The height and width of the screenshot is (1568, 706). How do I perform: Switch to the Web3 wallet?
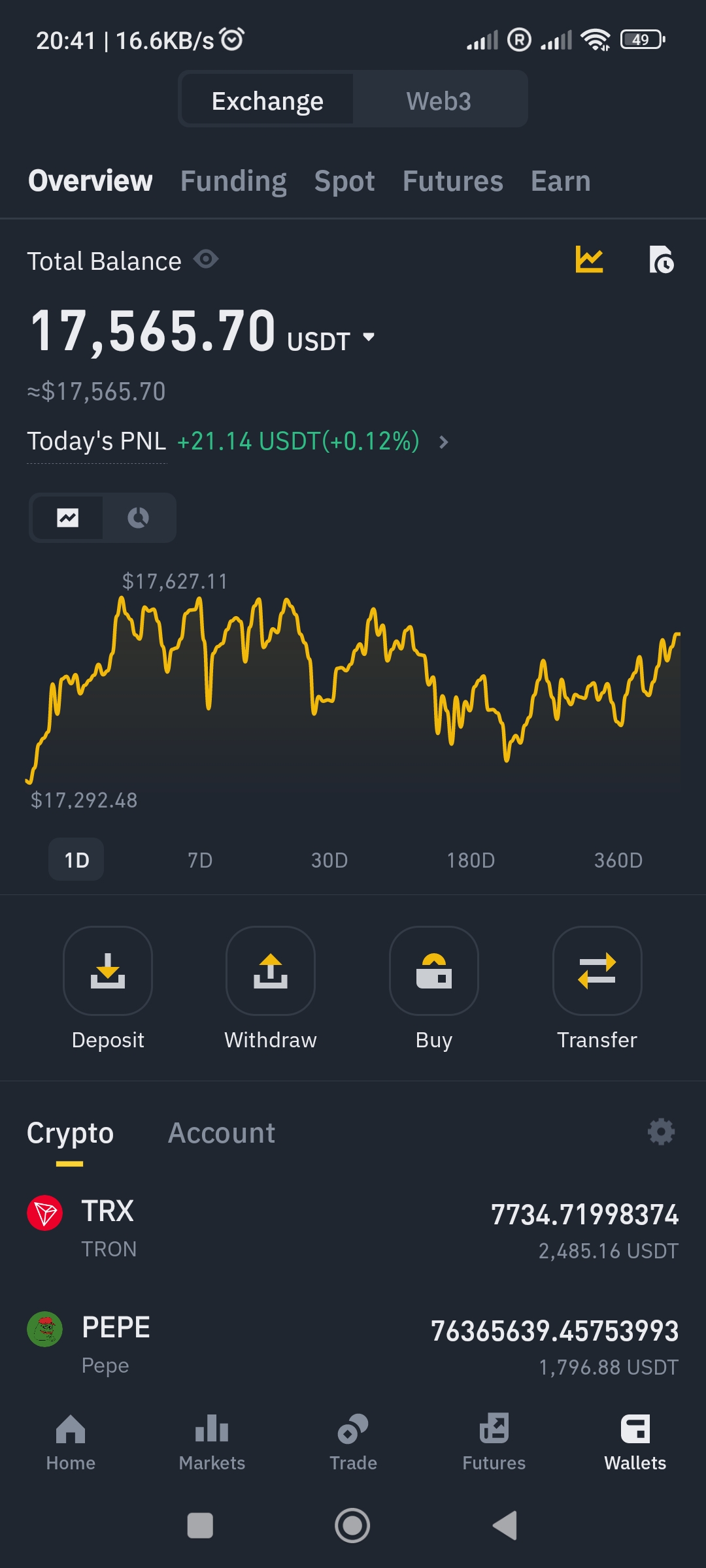pos(439,101)
